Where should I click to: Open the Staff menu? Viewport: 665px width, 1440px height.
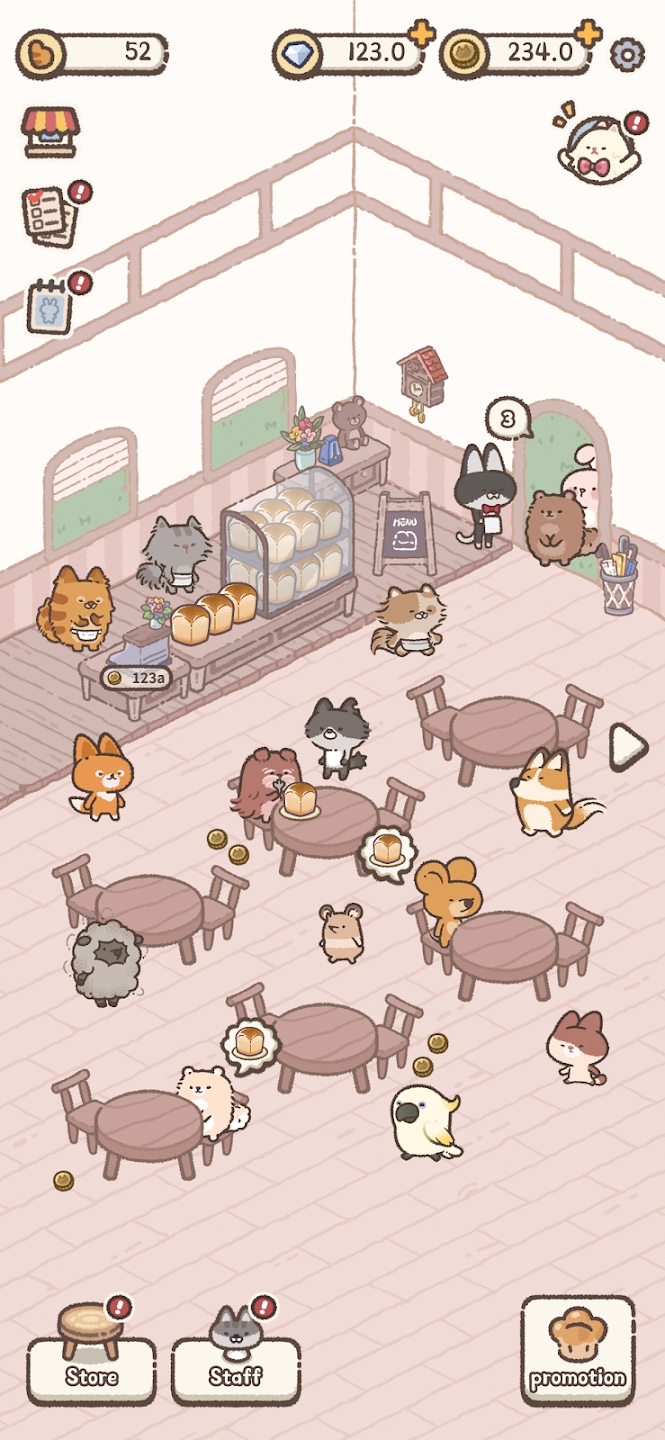[235, 1365]
